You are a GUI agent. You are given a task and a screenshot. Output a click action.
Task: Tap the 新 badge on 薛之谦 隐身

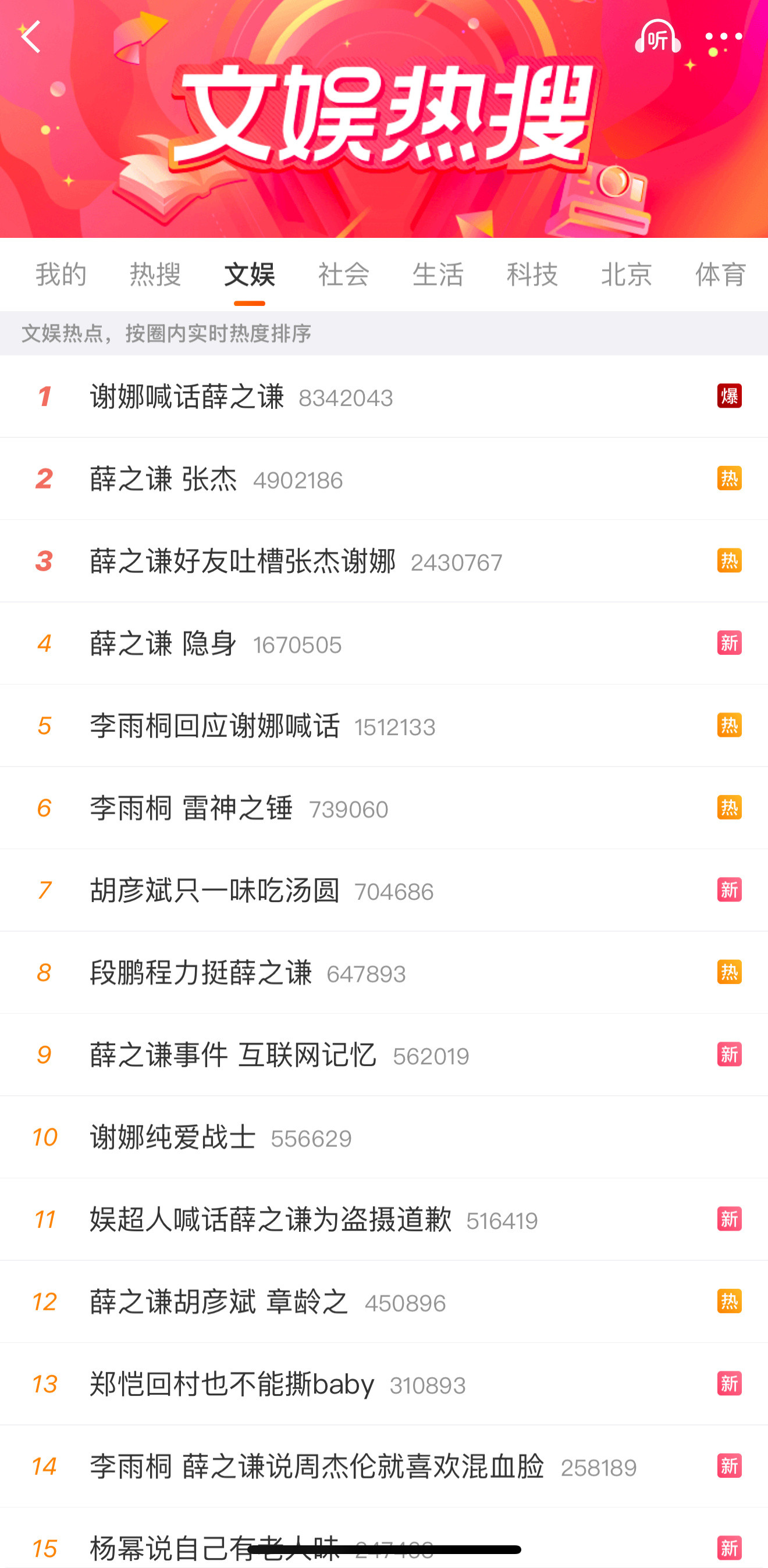[728, 643]
